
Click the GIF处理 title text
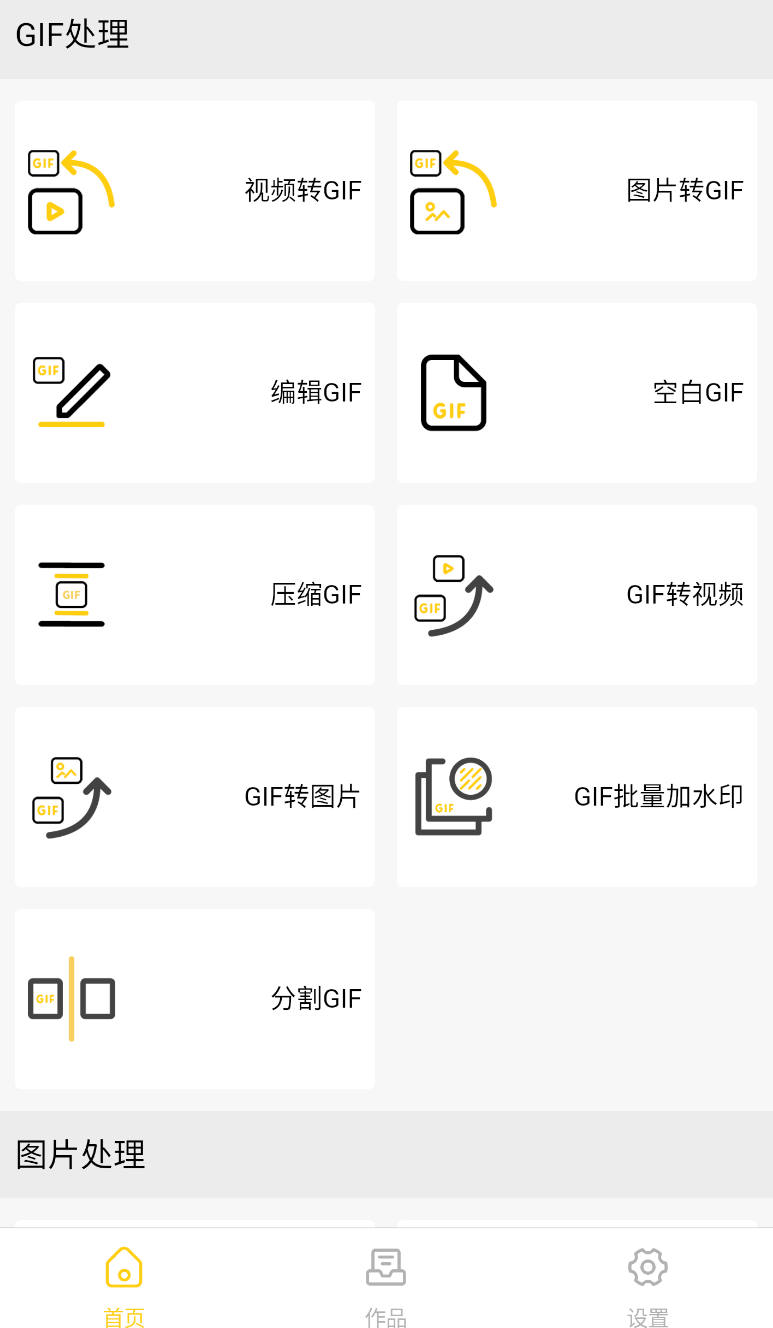pyautogui.click(x=72, y=34)
